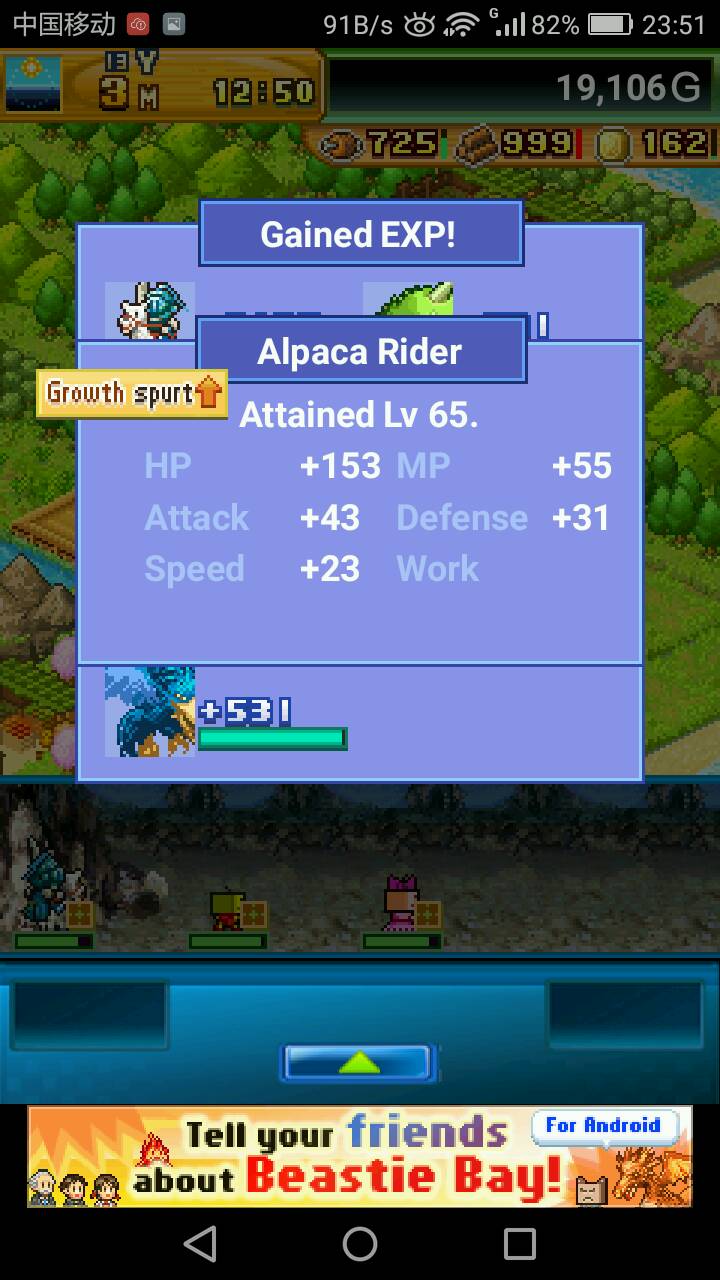
Task: Open the recent apps overview
Action: point(519,1243)
